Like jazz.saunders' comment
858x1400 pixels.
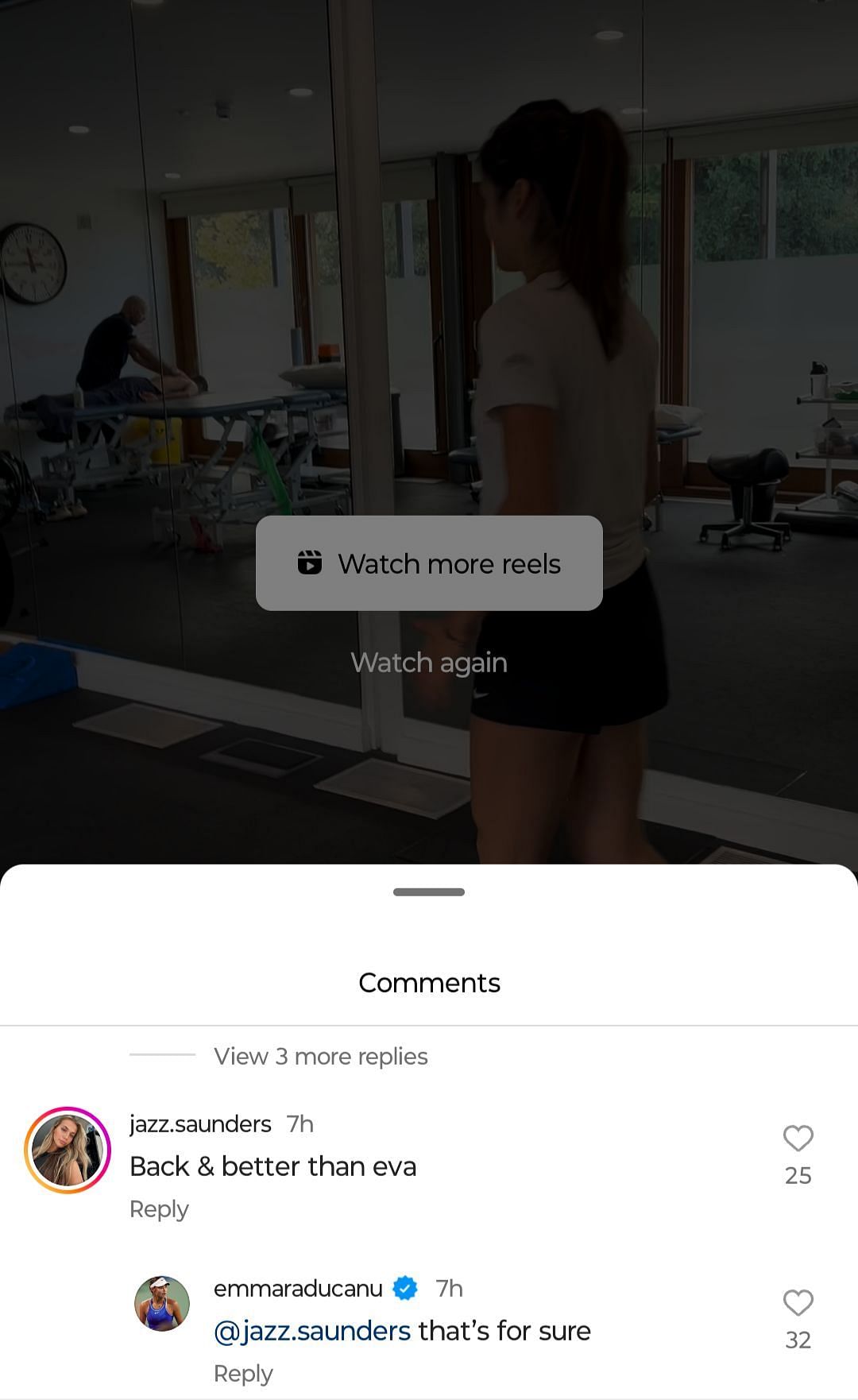[798, 1139]
